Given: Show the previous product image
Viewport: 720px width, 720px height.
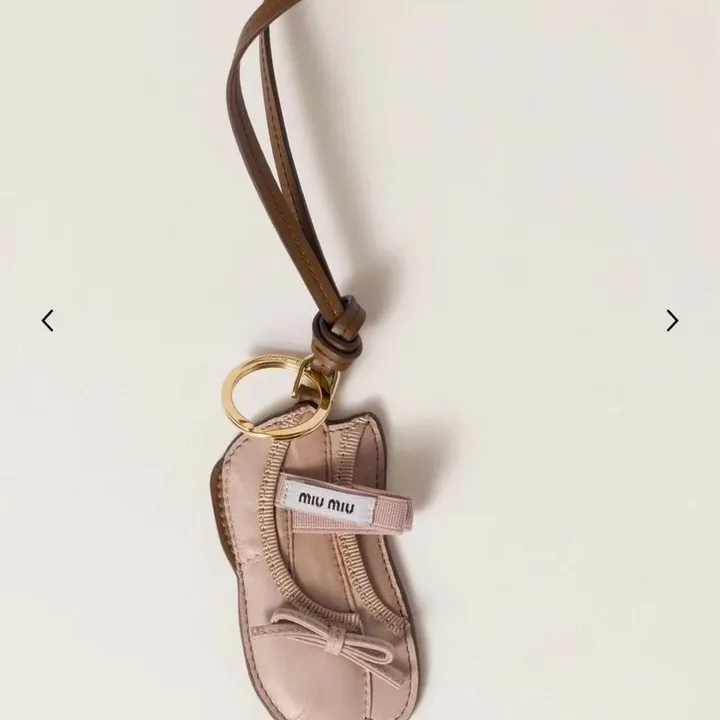Looking at the screenshot, I should [47, 320].
